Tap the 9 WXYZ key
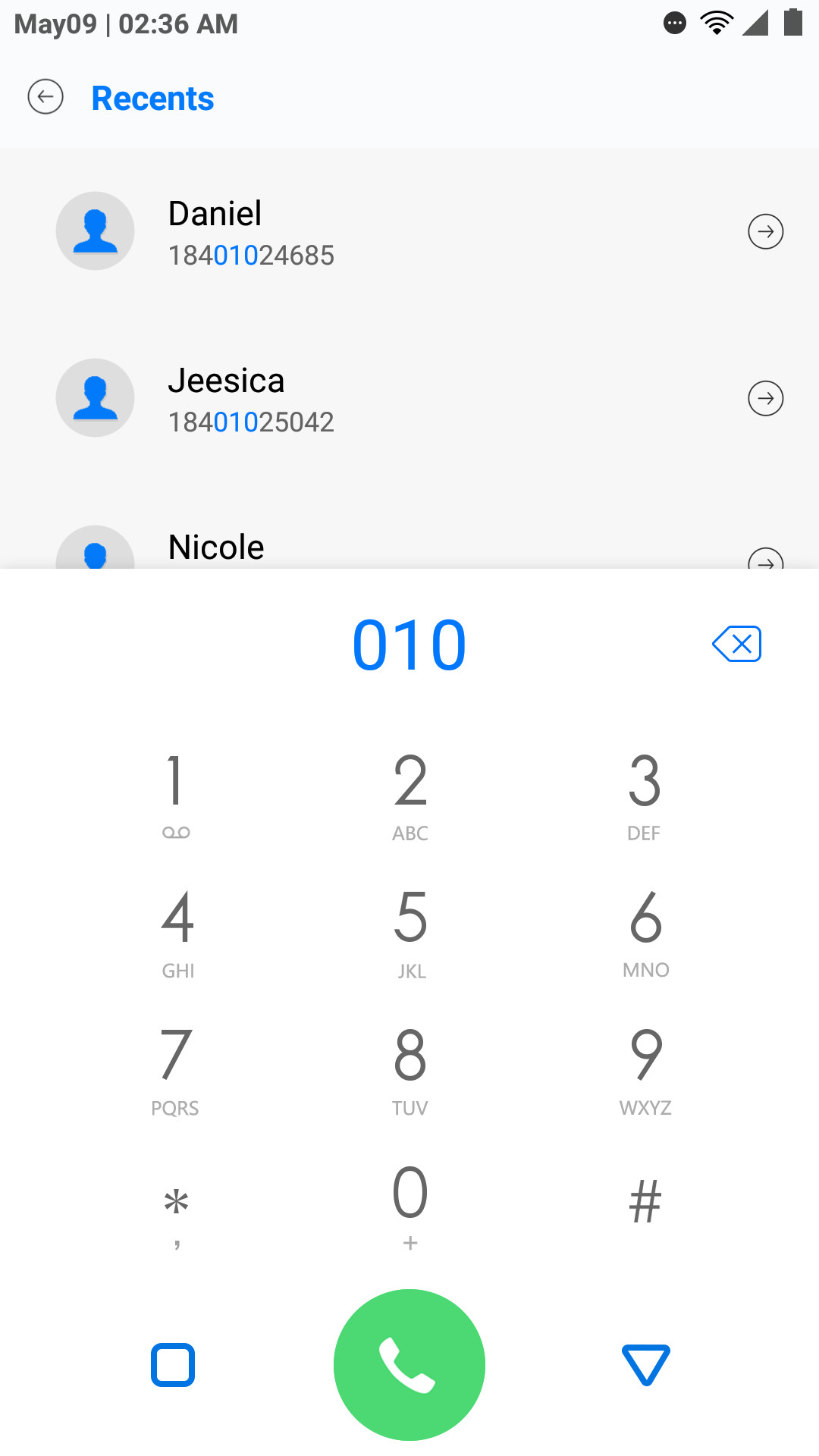 645,1071
